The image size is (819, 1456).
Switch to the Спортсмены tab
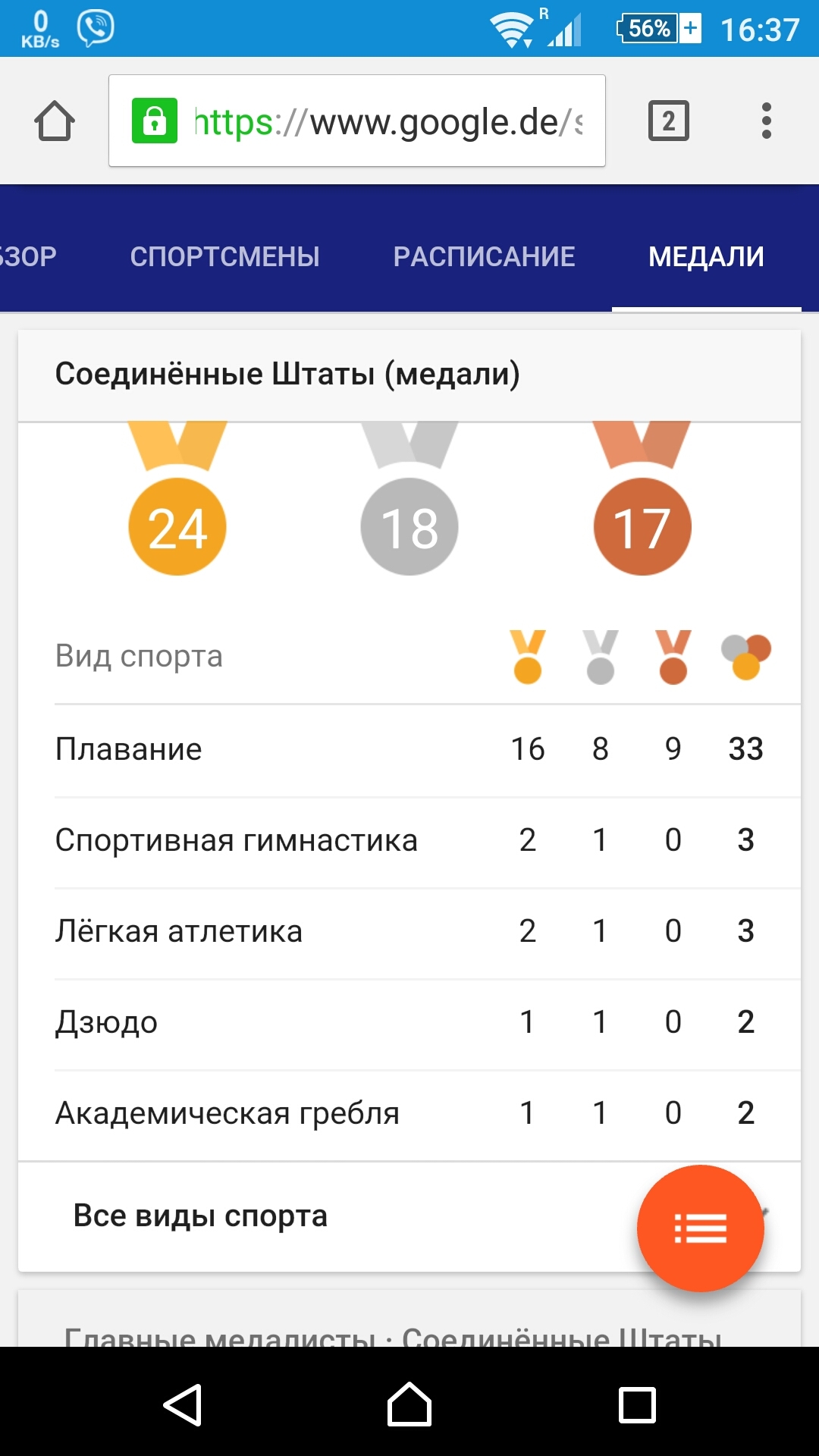click(224, 256)
